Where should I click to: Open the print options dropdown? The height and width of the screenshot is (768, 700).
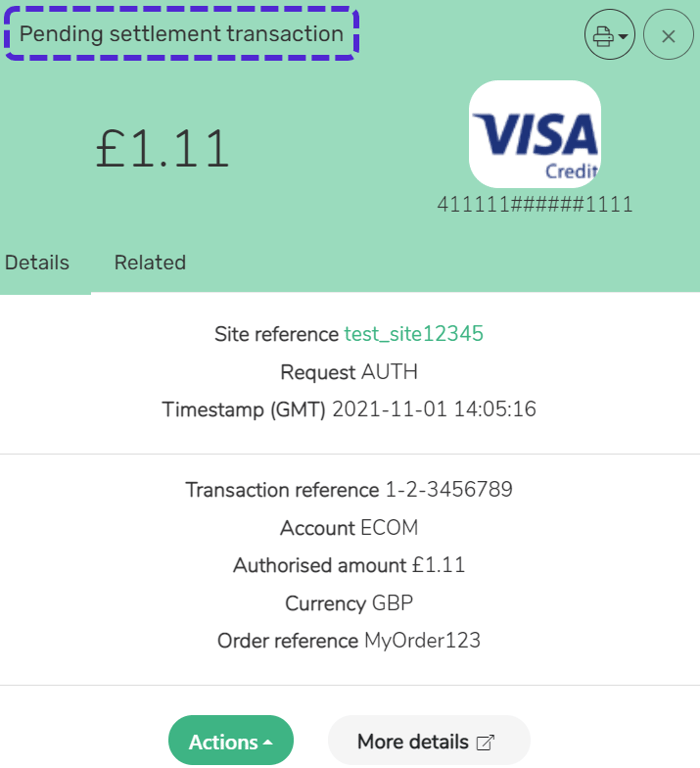pos(609,36)
